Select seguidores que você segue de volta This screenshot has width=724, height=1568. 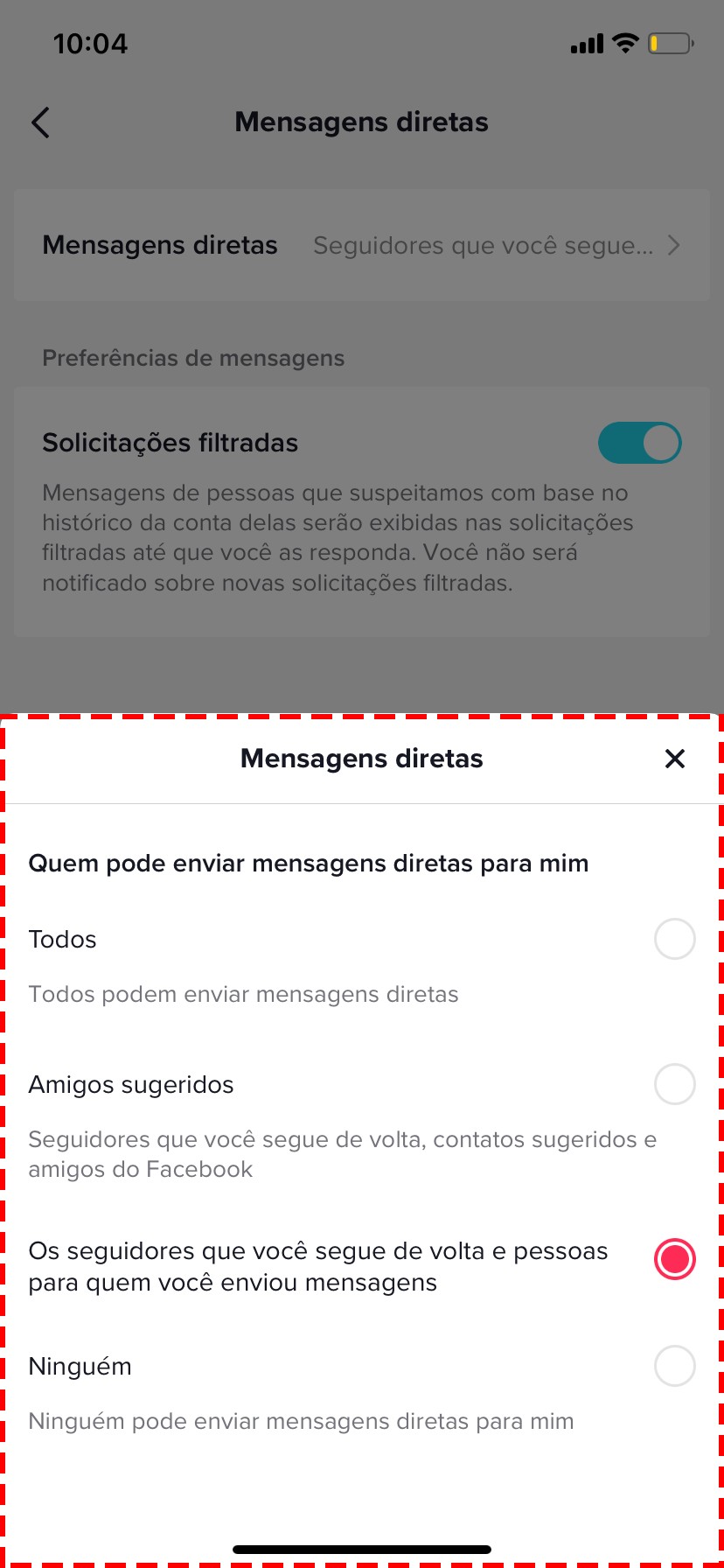(x=674, y=1259)
